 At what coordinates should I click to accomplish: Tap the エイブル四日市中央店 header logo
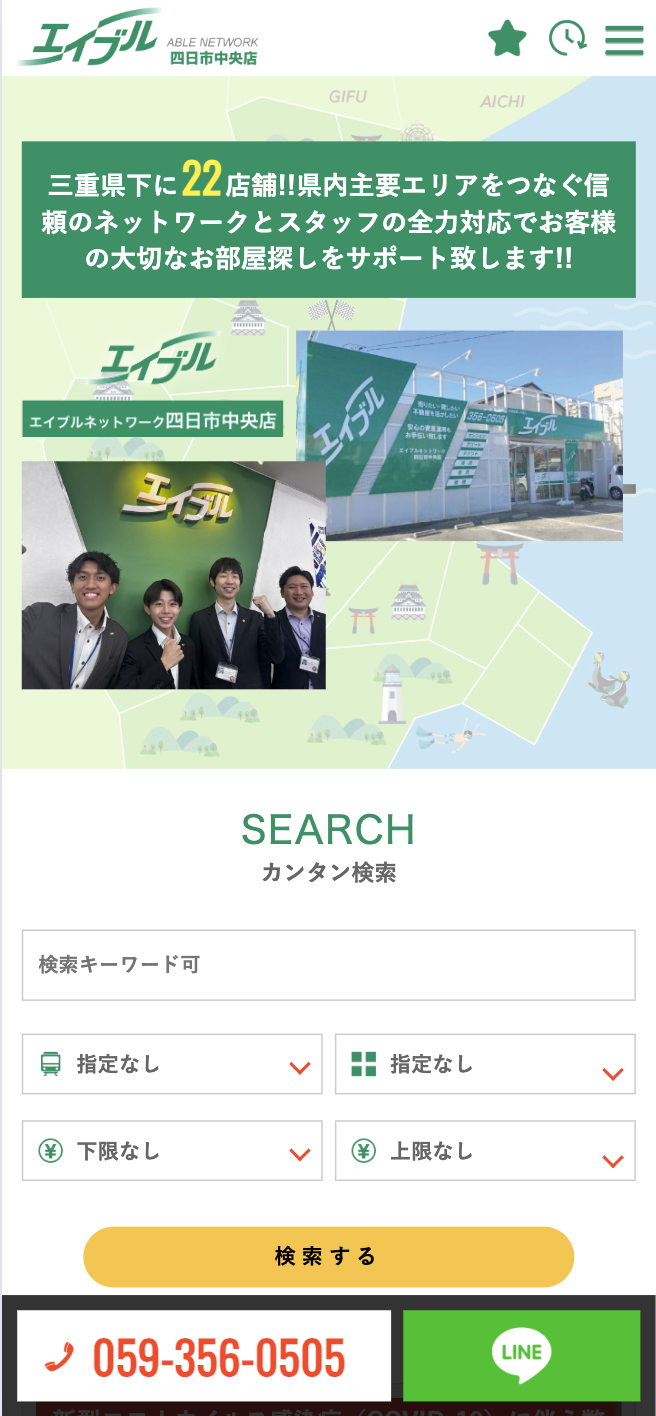[137, 38]
